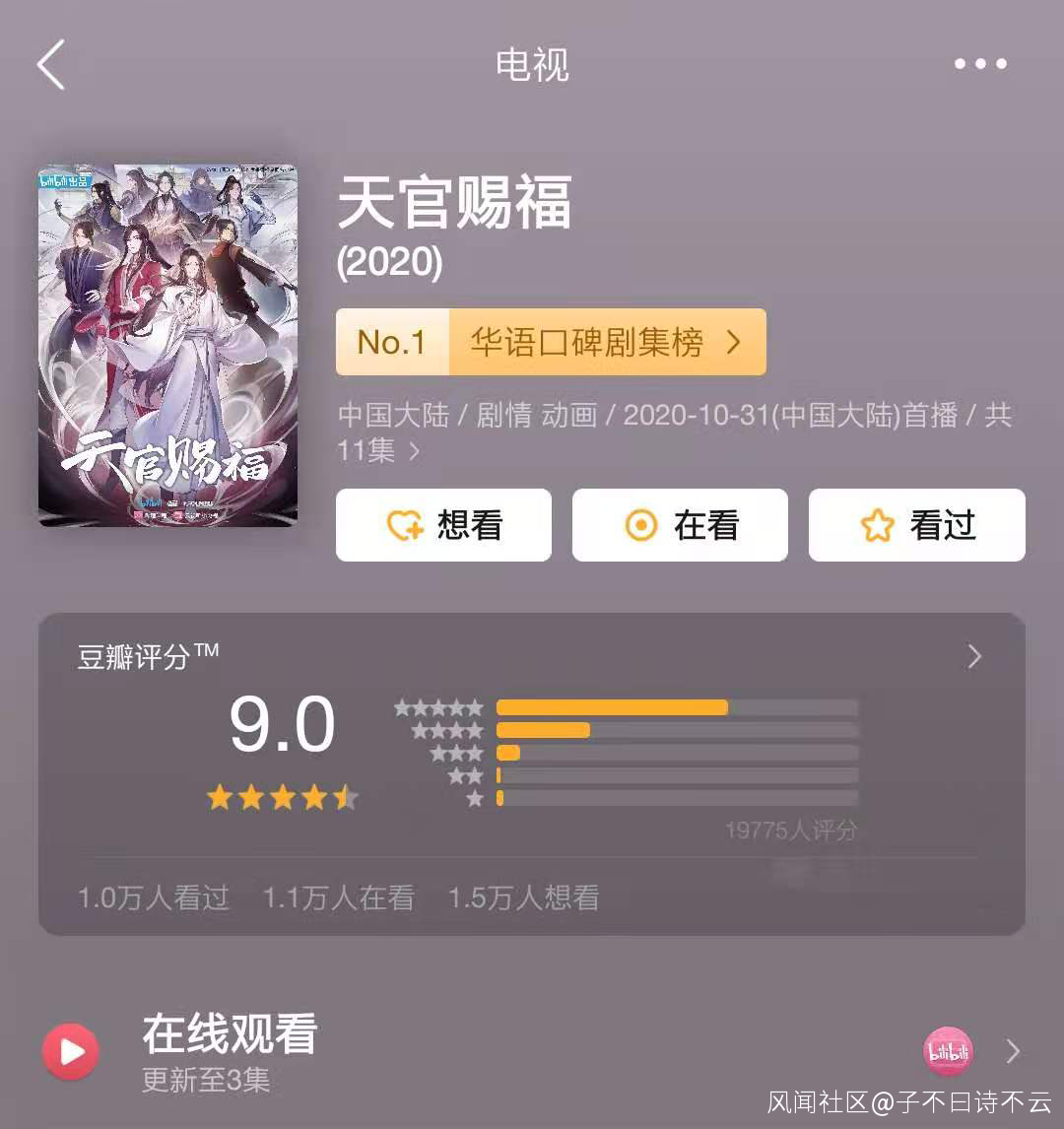The image size is (1064, 1129).
Task: Mark the show as 在看
Action: coord(680,525)
